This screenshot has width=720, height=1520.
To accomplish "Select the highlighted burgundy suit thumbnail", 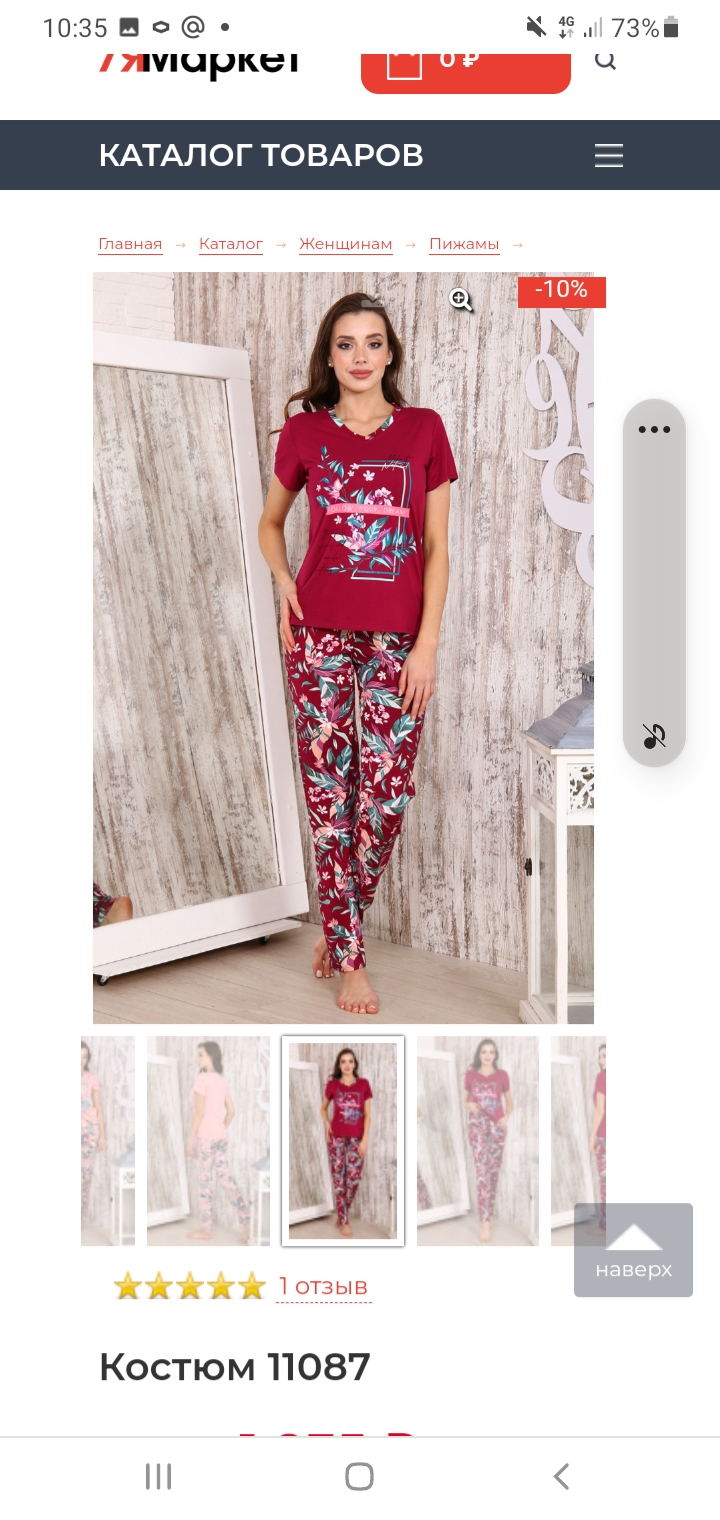I will pyautogui.click(x=343, y=1140).
